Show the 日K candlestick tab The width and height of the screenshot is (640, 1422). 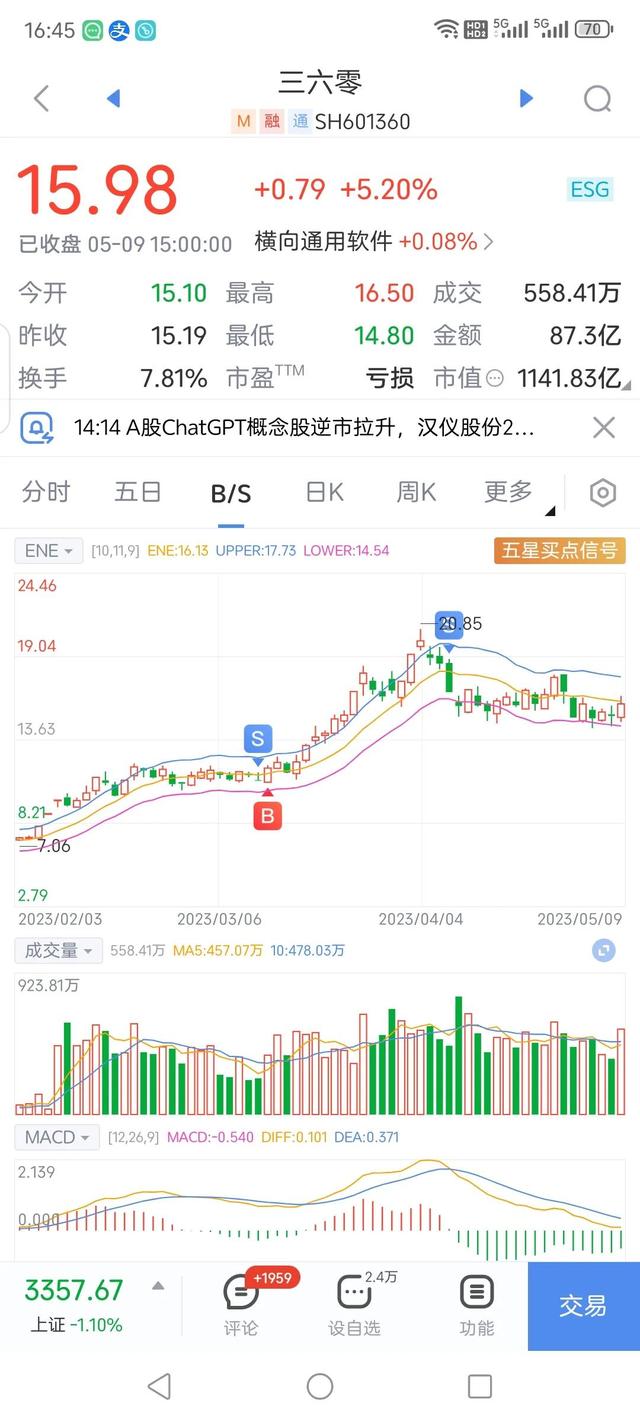(324, 492)
